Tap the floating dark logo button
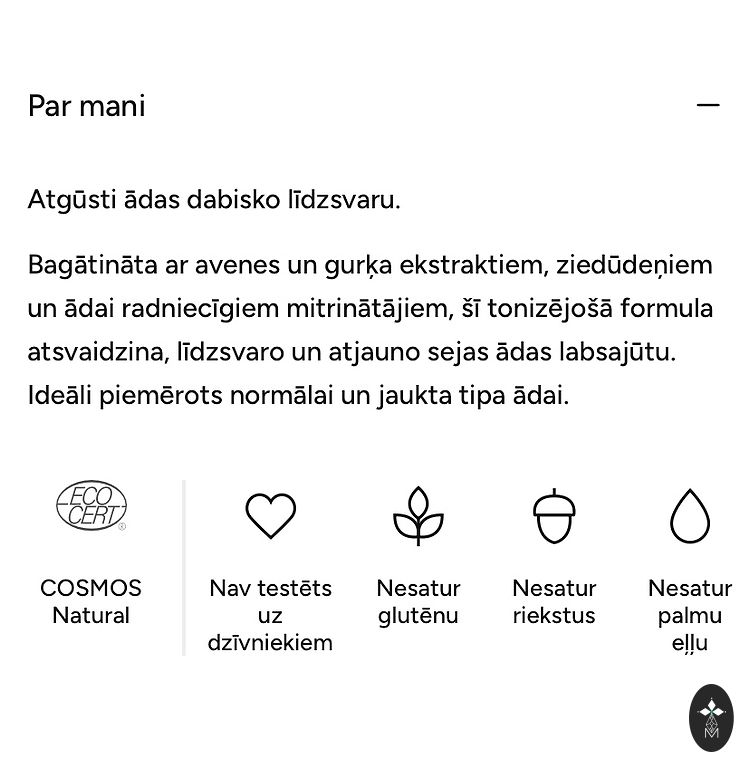Screen dimensions: 750x768 pos(711,717)
